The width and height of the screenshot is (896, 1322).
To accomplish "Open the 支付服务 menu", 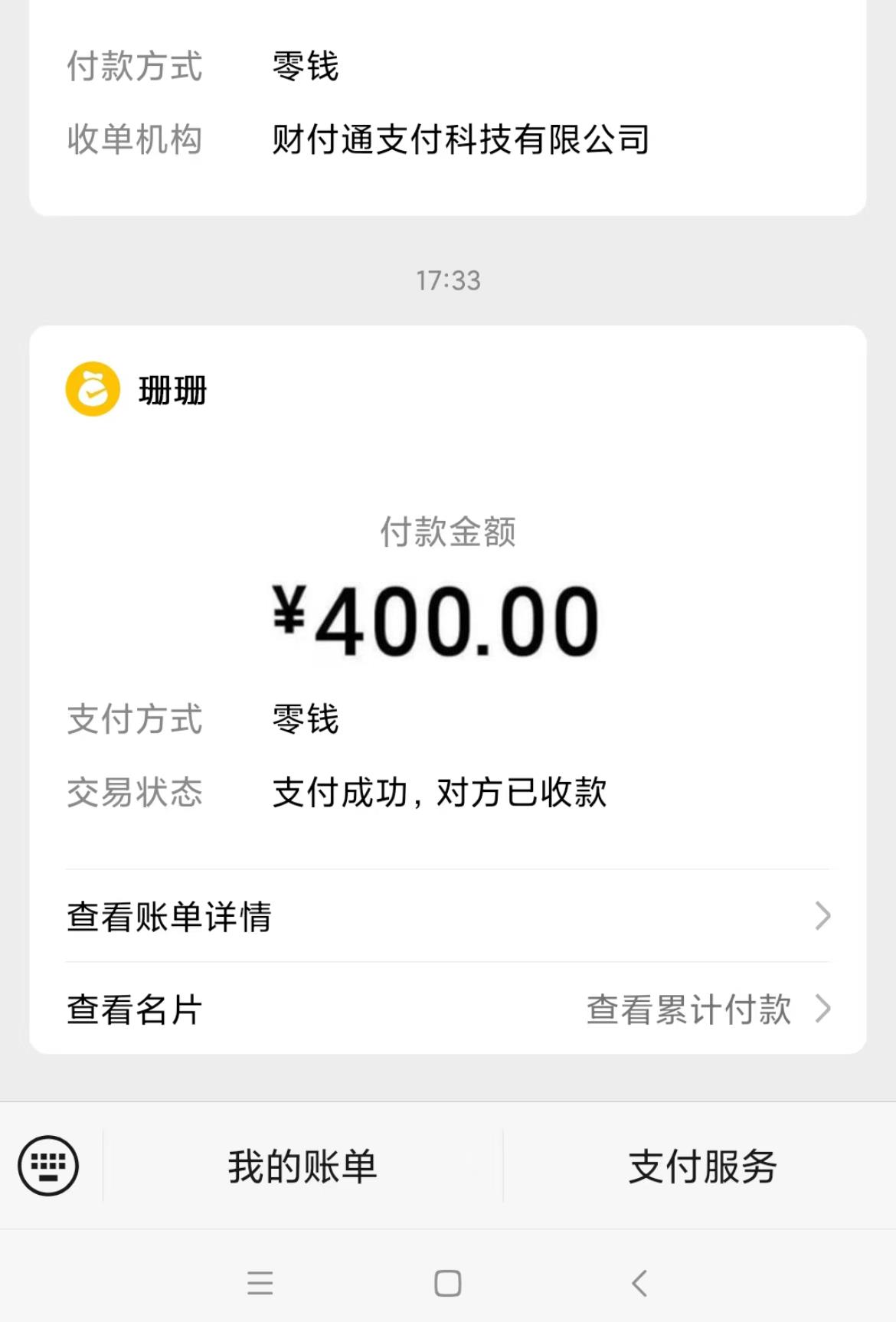I will coord(702,1167).
